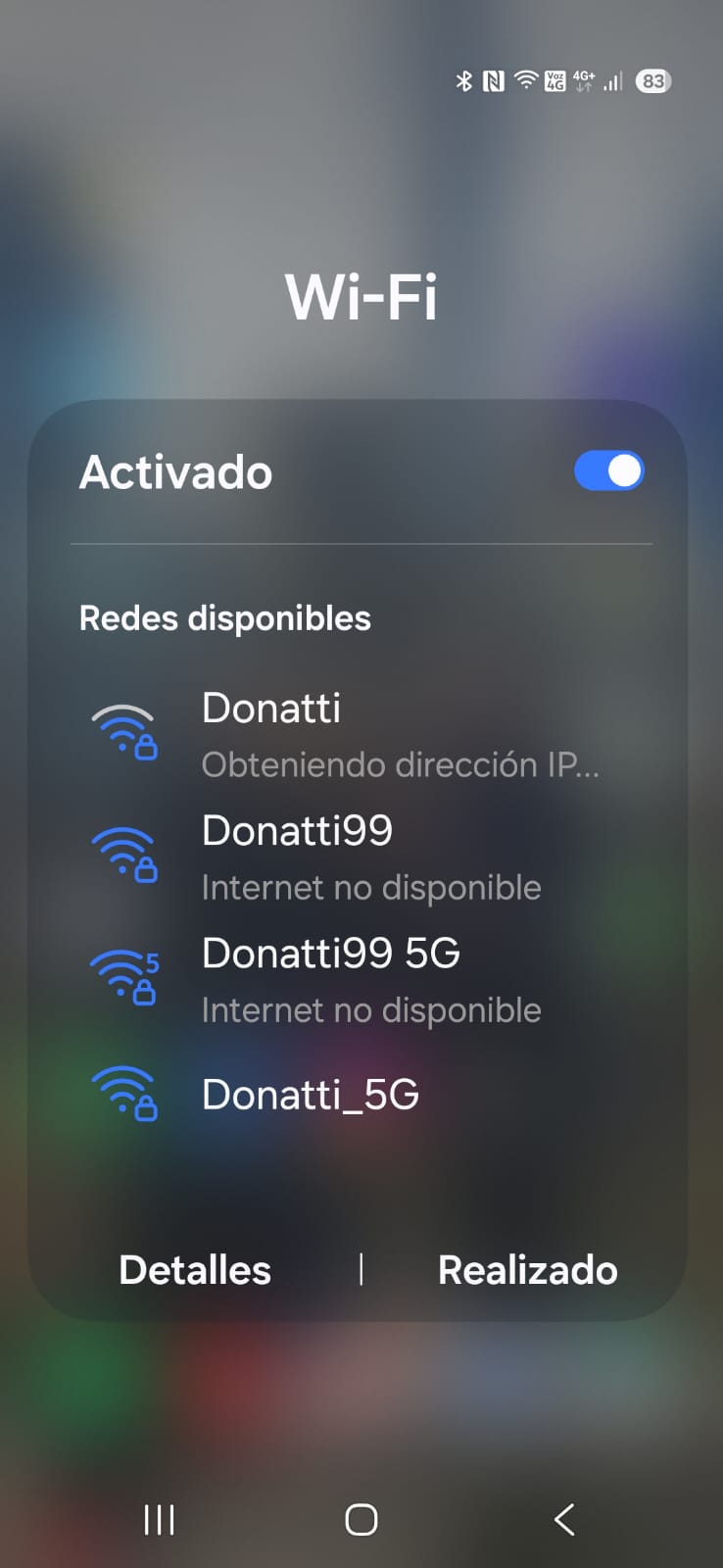Viewport: 723px width, 1568px height.
Task: Turn off the Wi-Fi Activado switch
Action: [608, 471]
